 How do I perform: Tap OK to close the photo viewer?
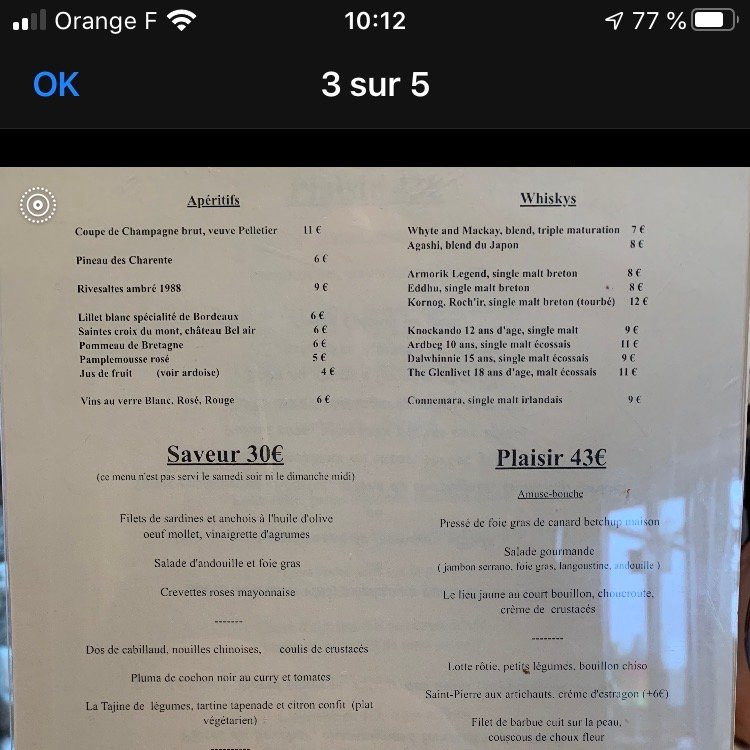click(56, 85)
